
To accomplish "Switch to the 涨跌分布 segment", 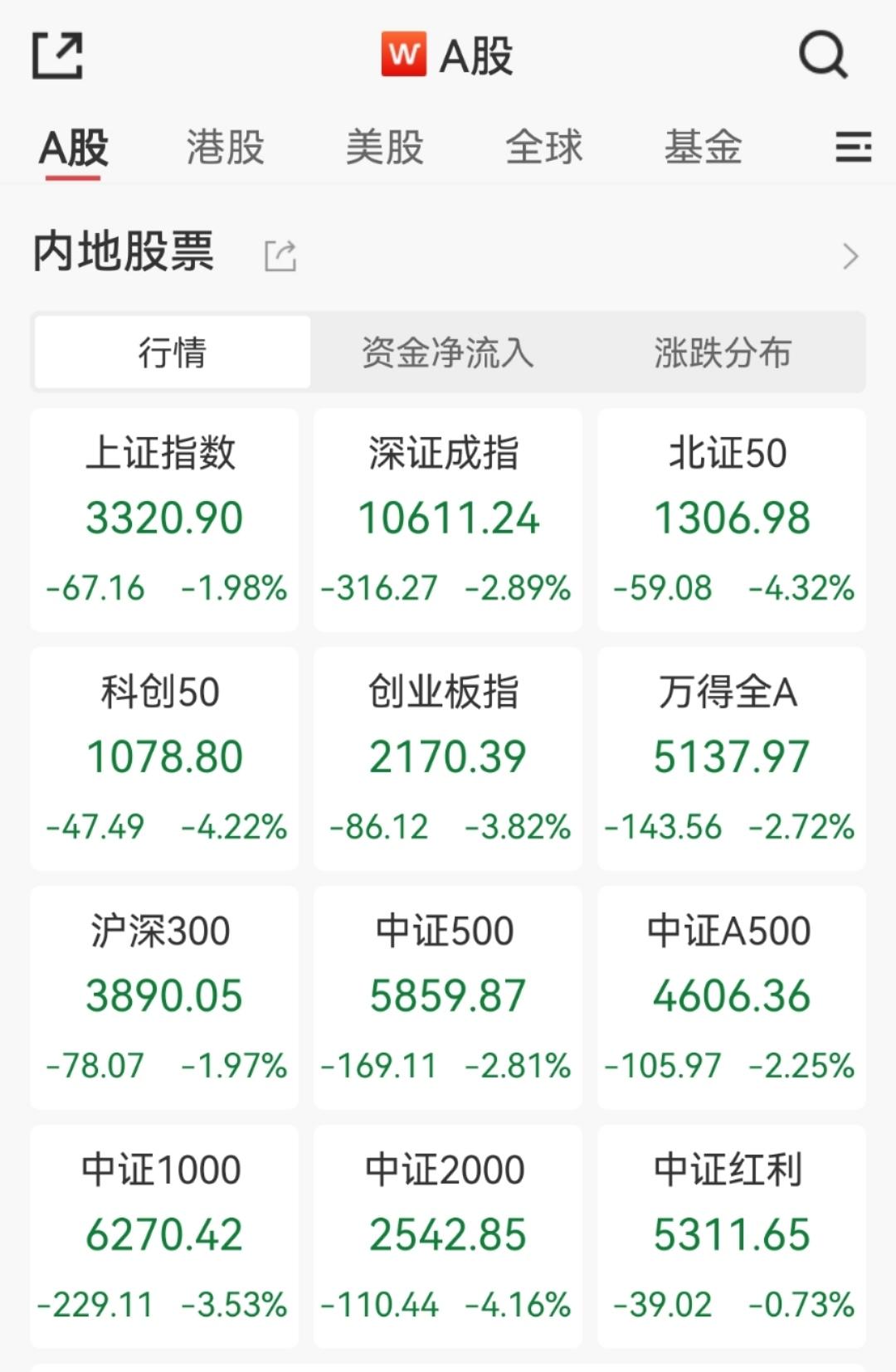I will point(723,353).
